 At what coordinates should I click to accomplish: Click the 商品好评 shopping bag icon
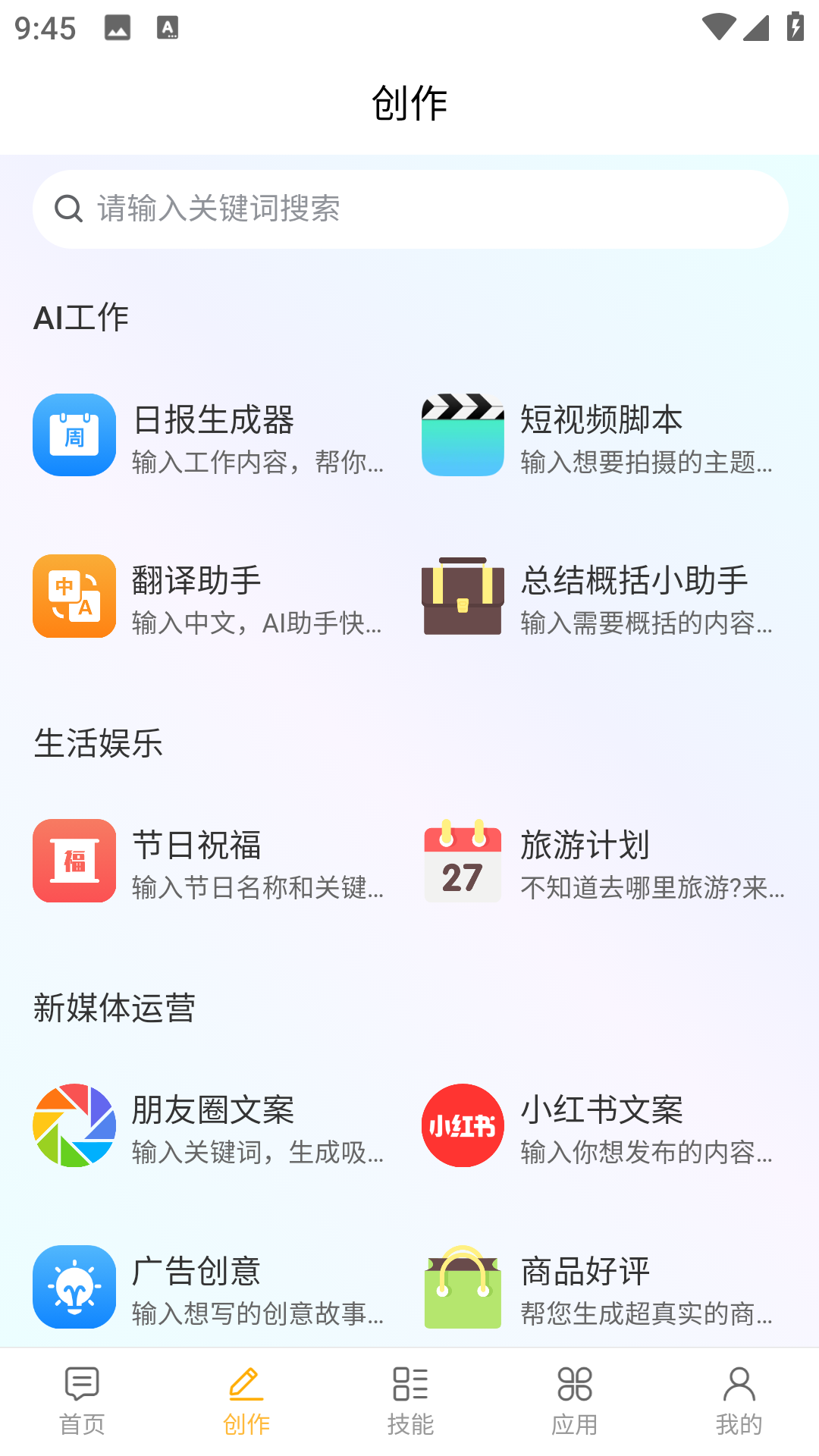463,1287
